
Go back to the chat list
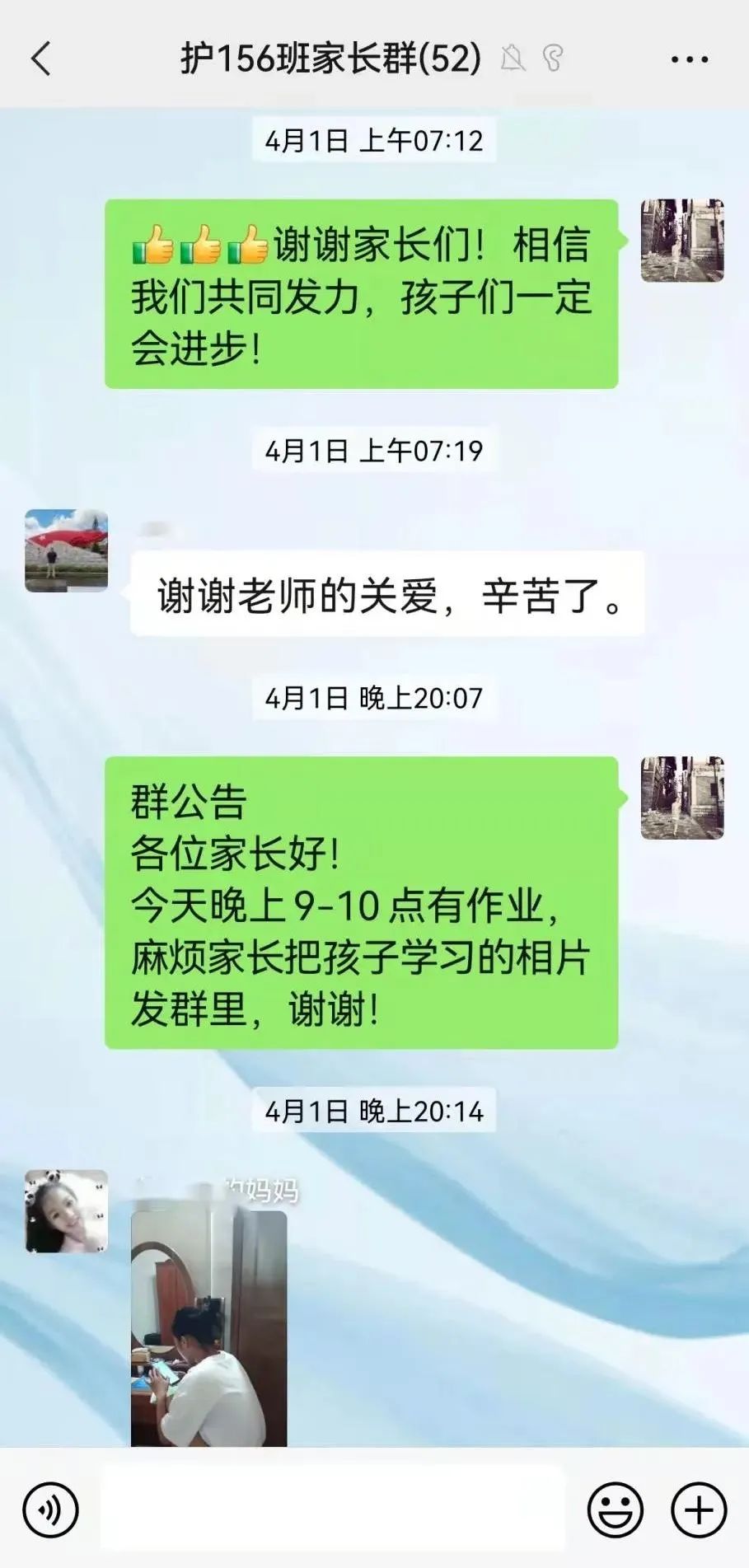pyautogui.click(x=41, y=59)
